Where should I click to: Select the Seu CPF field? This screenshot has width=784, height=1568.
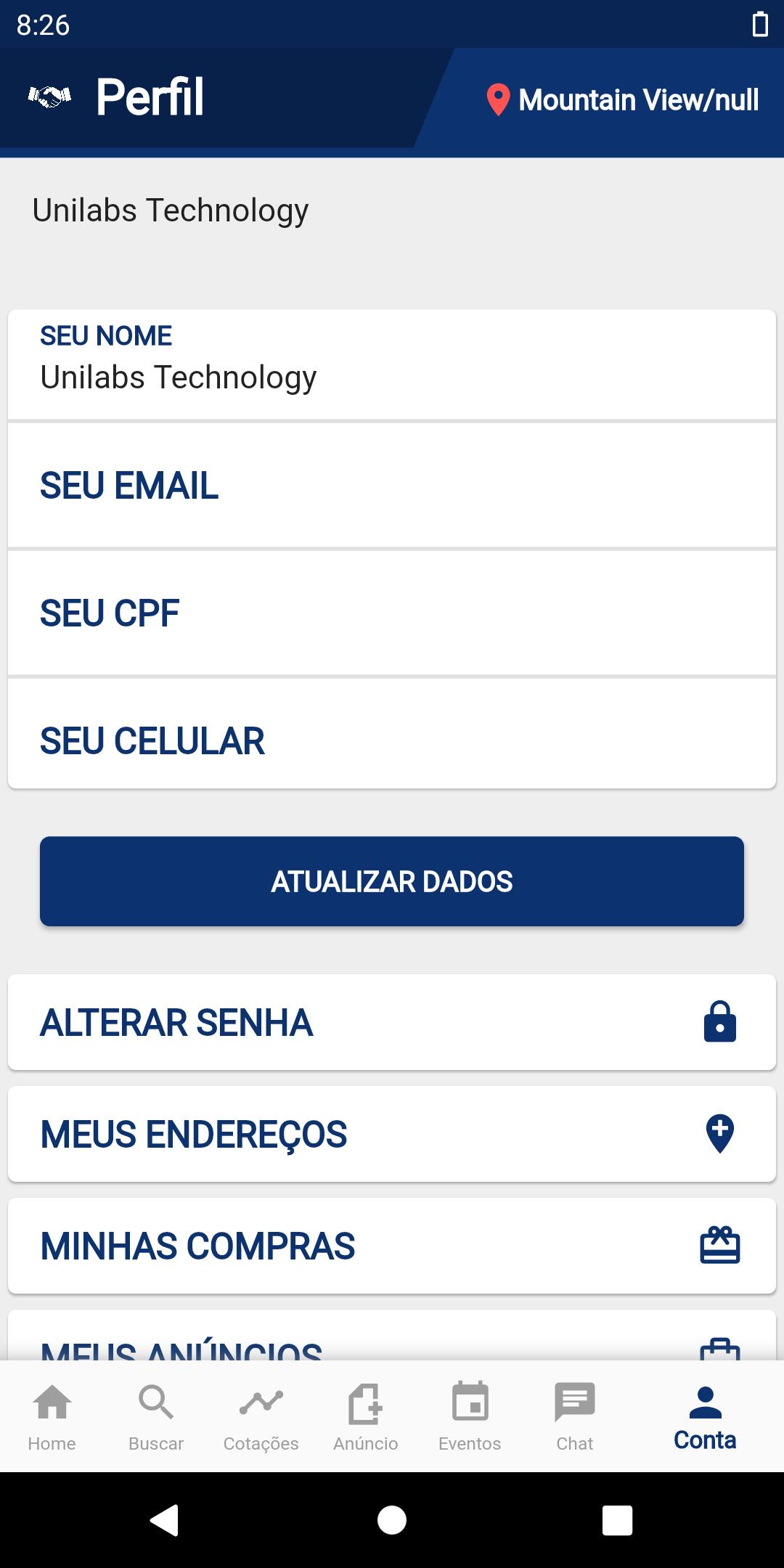(392, 613)
